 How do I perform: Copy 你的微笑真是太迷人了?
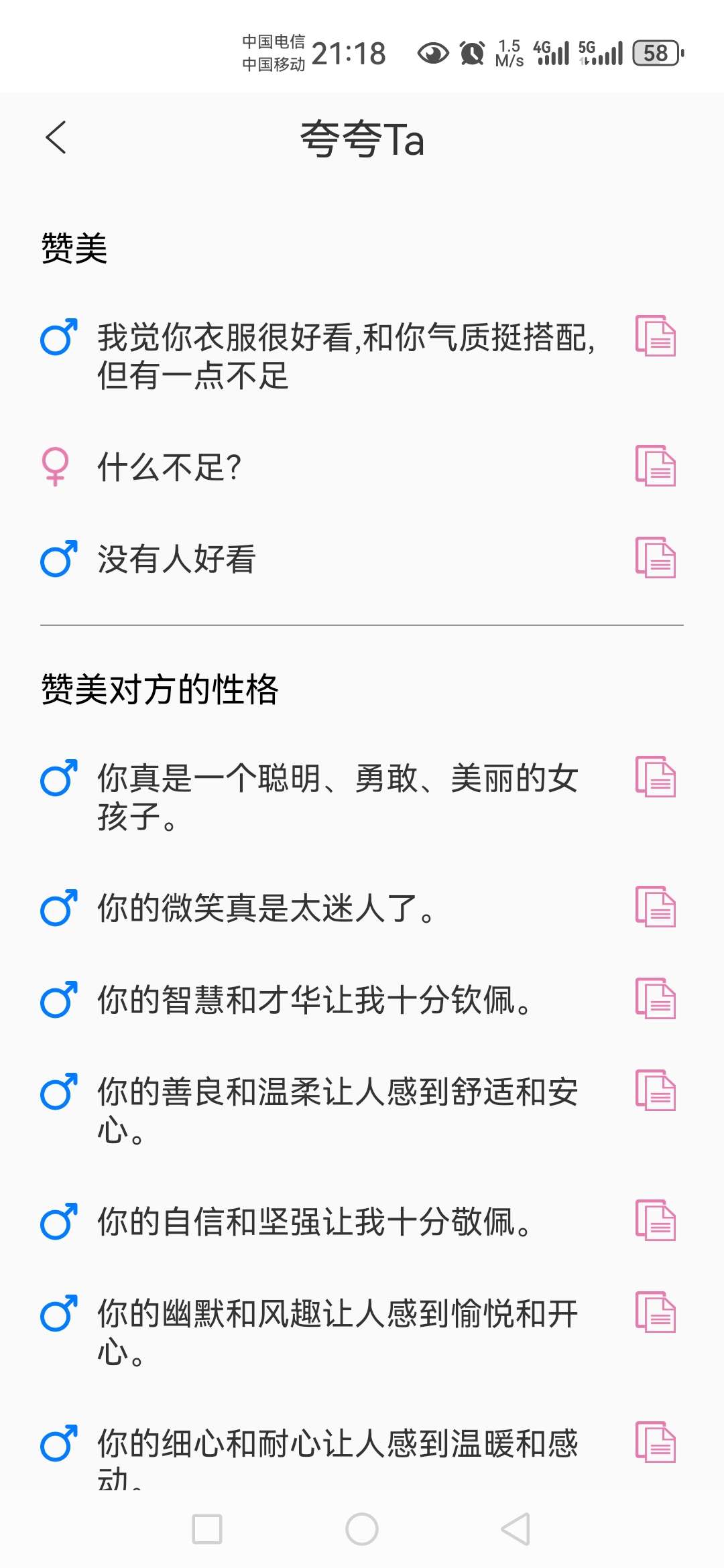(x=655, y=907)
